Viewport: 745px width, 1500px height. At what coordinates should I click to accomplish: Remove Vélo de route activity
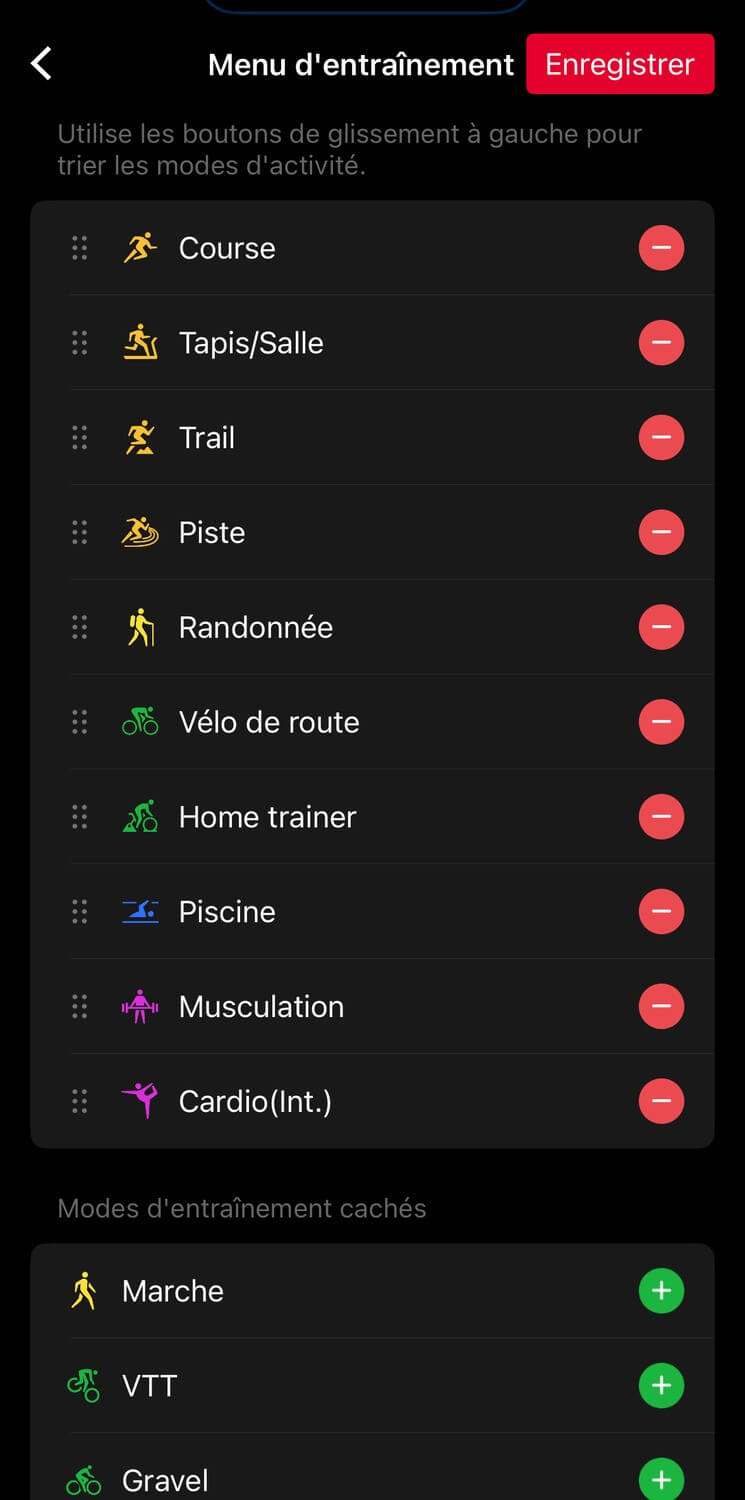click(x=661, y=722)
